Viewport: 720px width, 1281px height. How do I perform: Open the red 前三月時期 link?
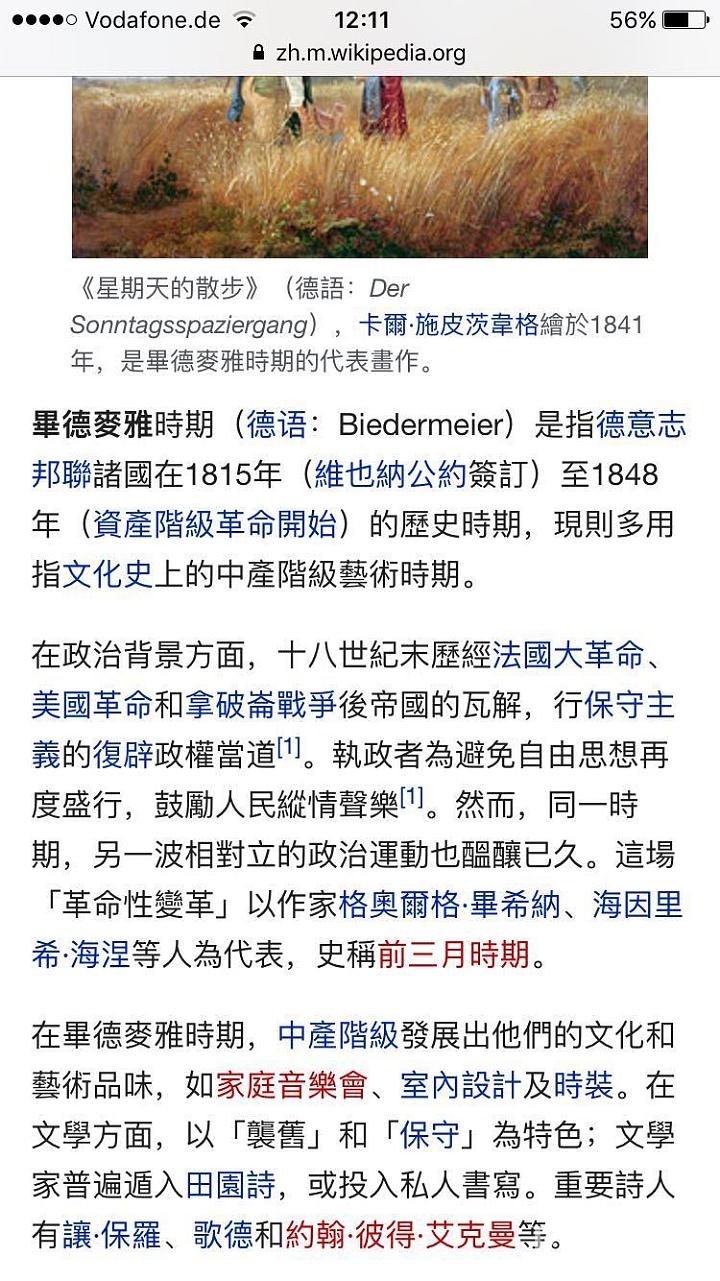coord(453,955)
